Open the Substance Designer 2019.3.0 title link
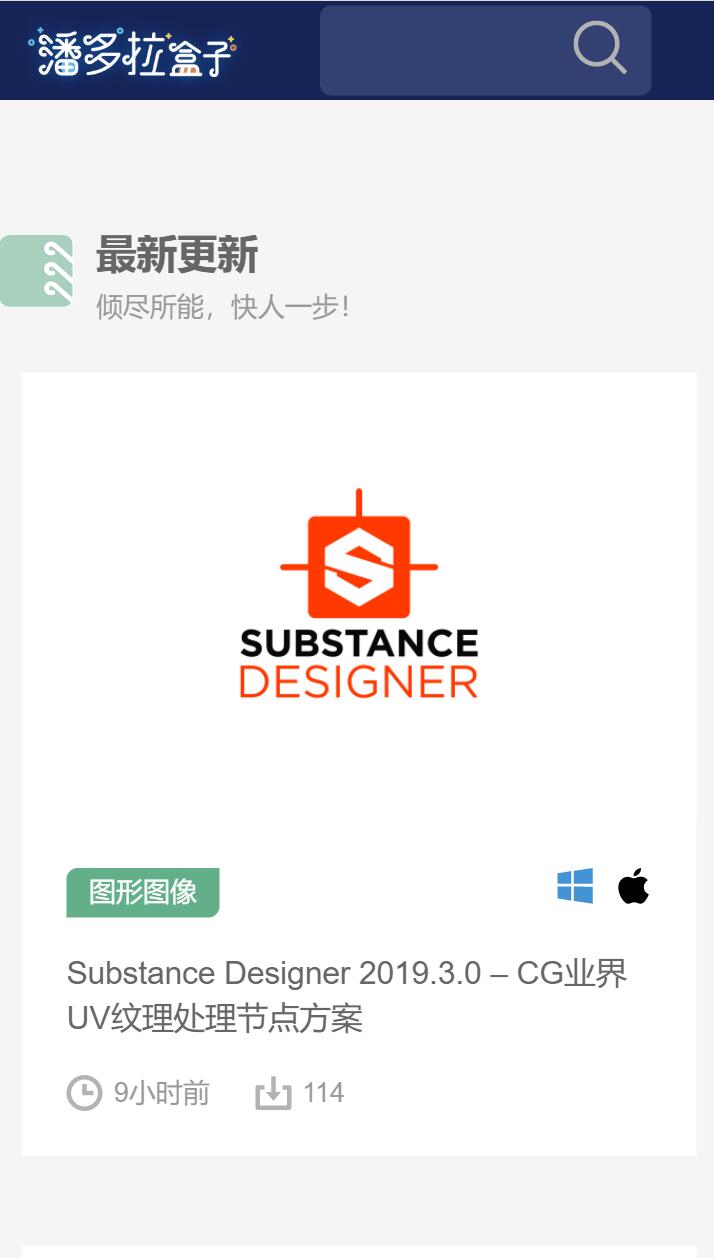The width and height of the screenshot is (714, 1258). pyautogui.click(x=347, y=996)
